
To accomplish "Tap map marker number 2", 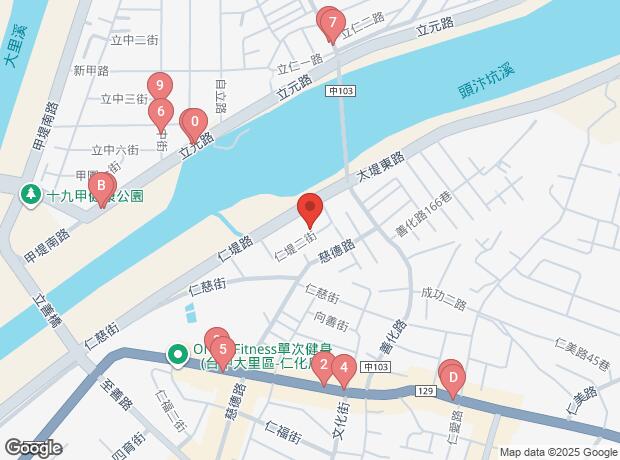I will (x=323, y=366).
